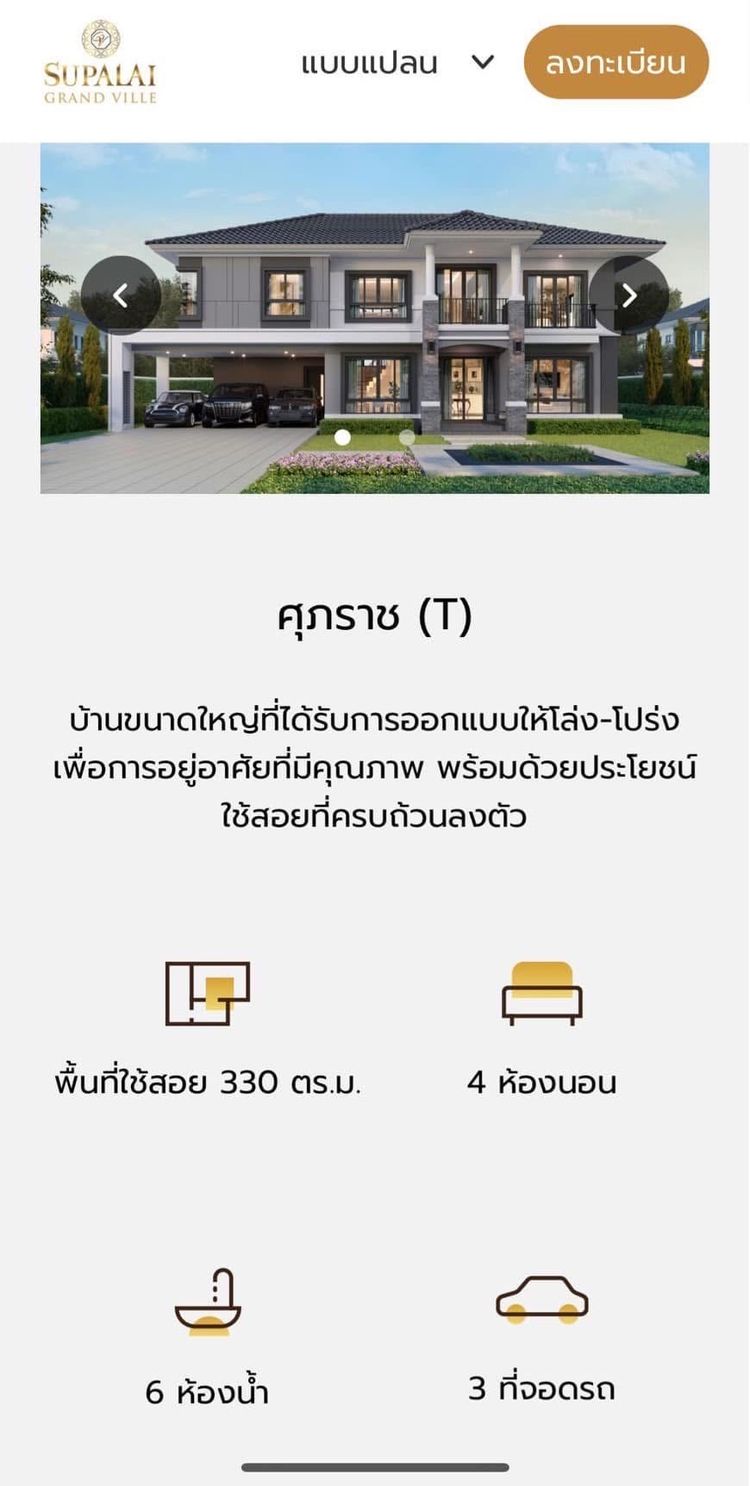This screenshot has width=750, height=1486.
Task: Open the Supalai Grand Ville logo home link
Action: [100, 62]
